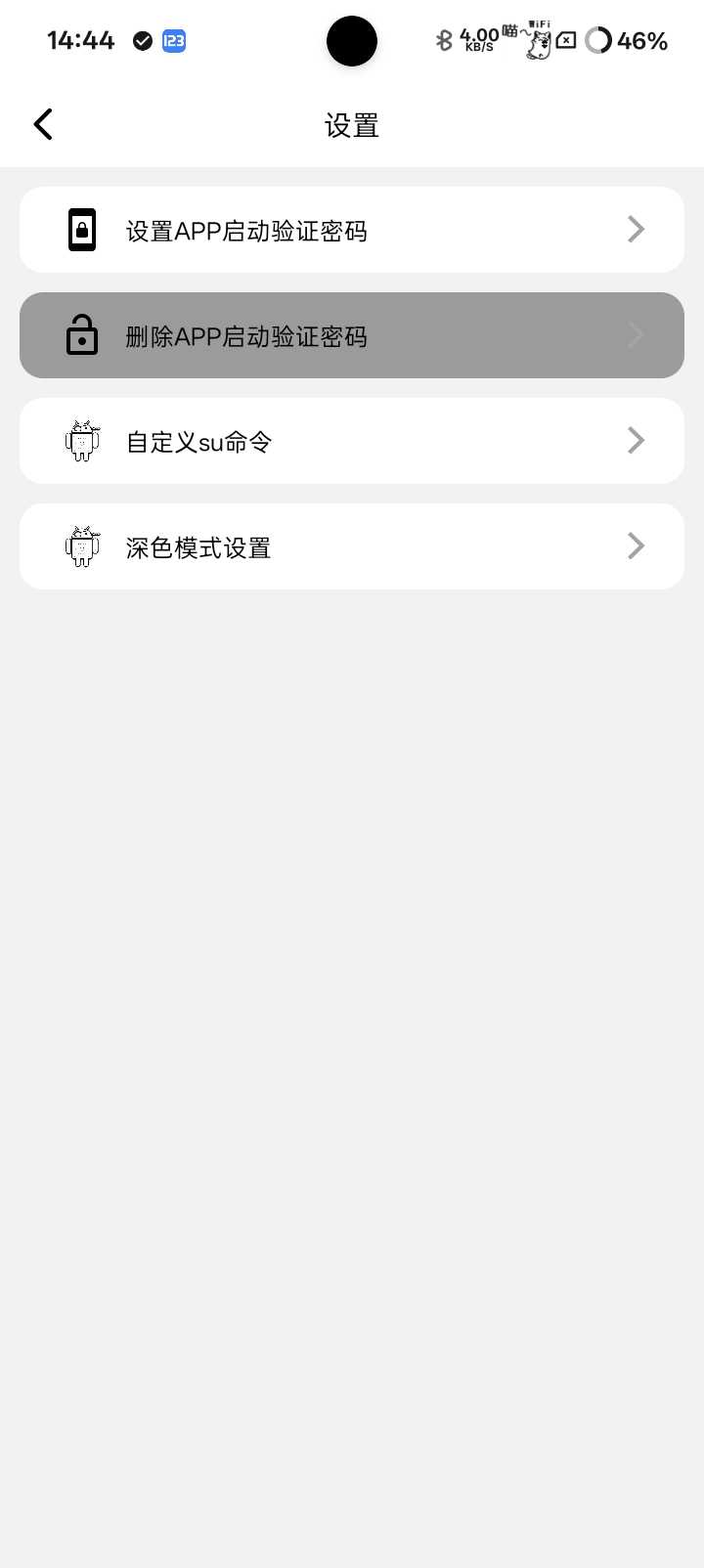Open 设置APP启动验证密码
The height and width of the screenshot is (1568, 704).
pyautogui.click(x=351, y=230)
